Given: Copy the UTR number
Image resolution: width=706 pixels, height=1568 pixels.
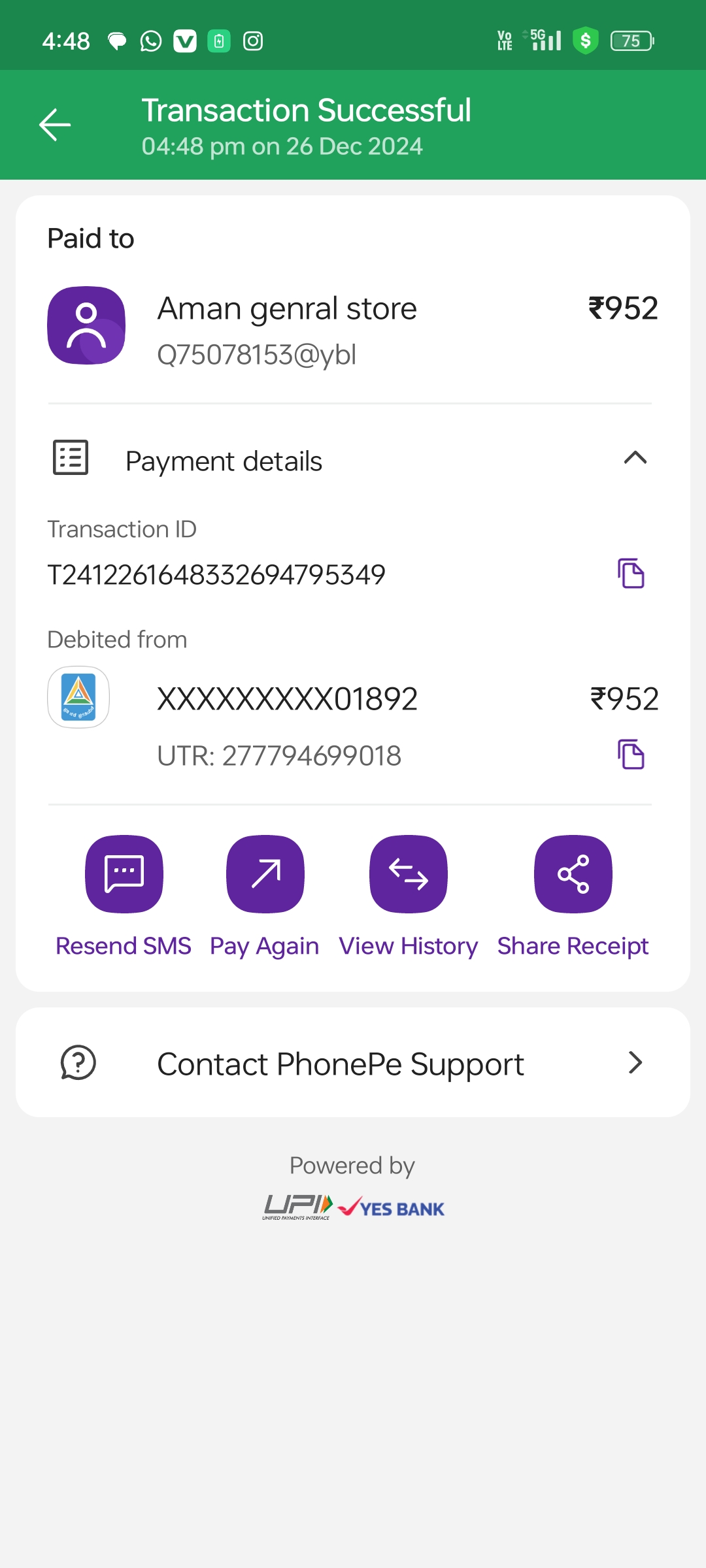Looking at the screenshot, I should point(631,755).
